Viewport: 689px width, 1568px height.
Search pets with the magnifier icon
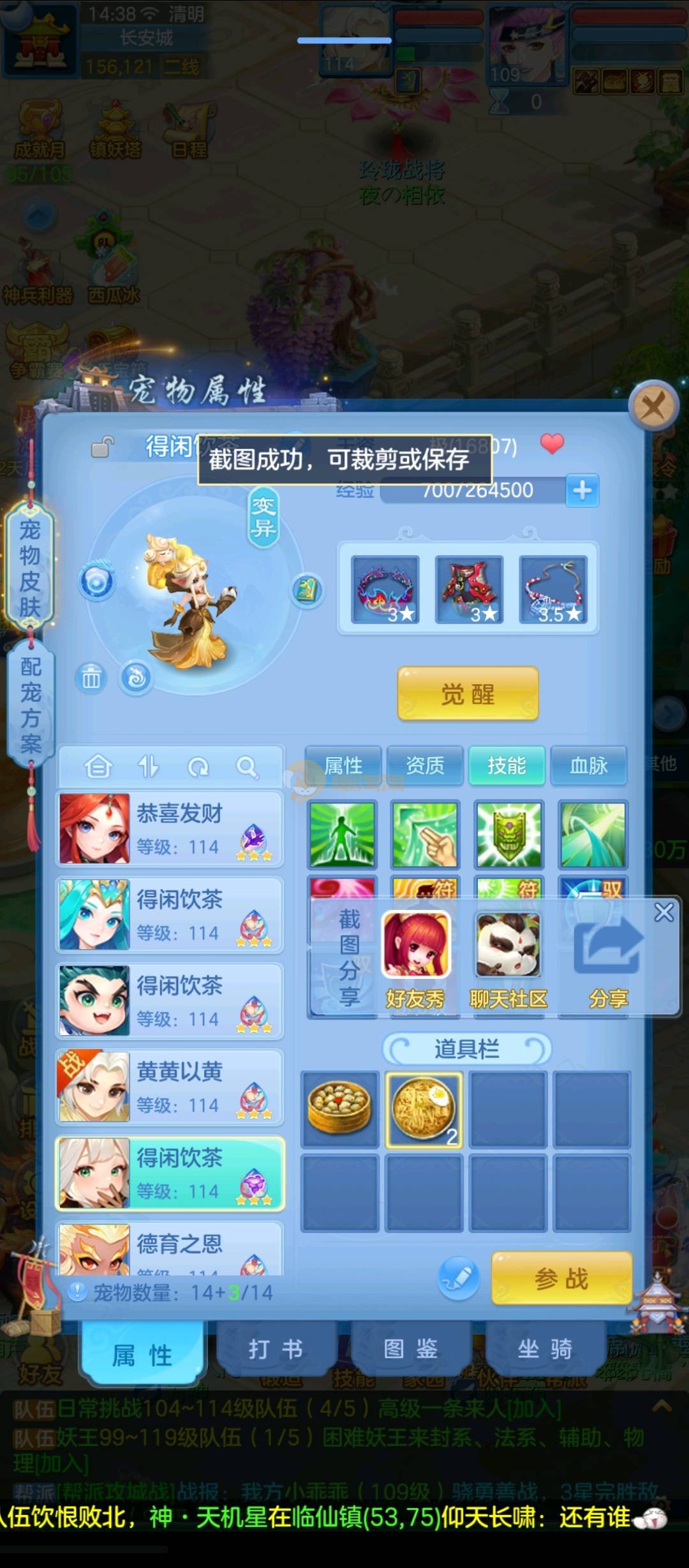247,766
